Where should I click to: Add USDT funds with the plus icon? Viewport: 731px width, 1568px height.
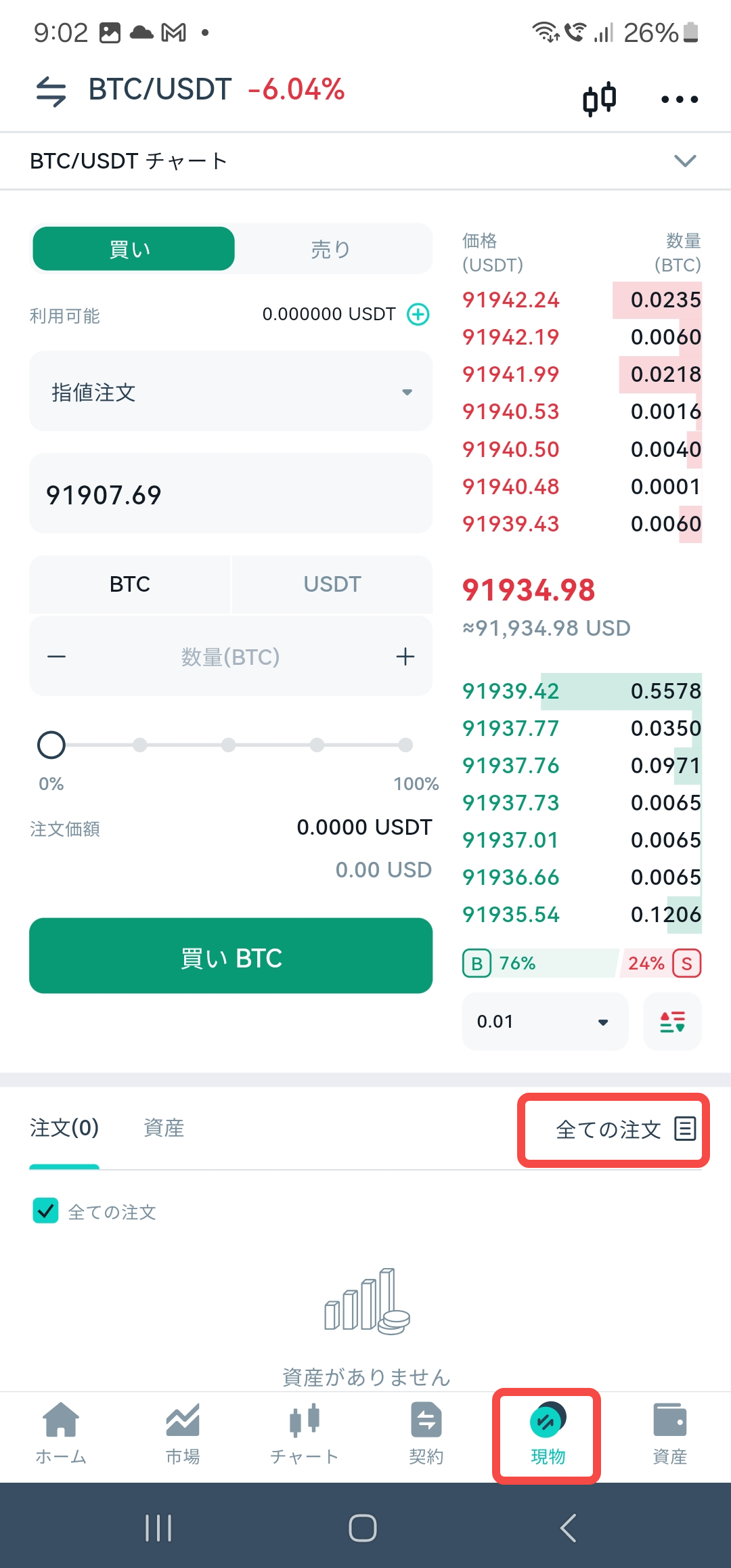tap(418, 314)
